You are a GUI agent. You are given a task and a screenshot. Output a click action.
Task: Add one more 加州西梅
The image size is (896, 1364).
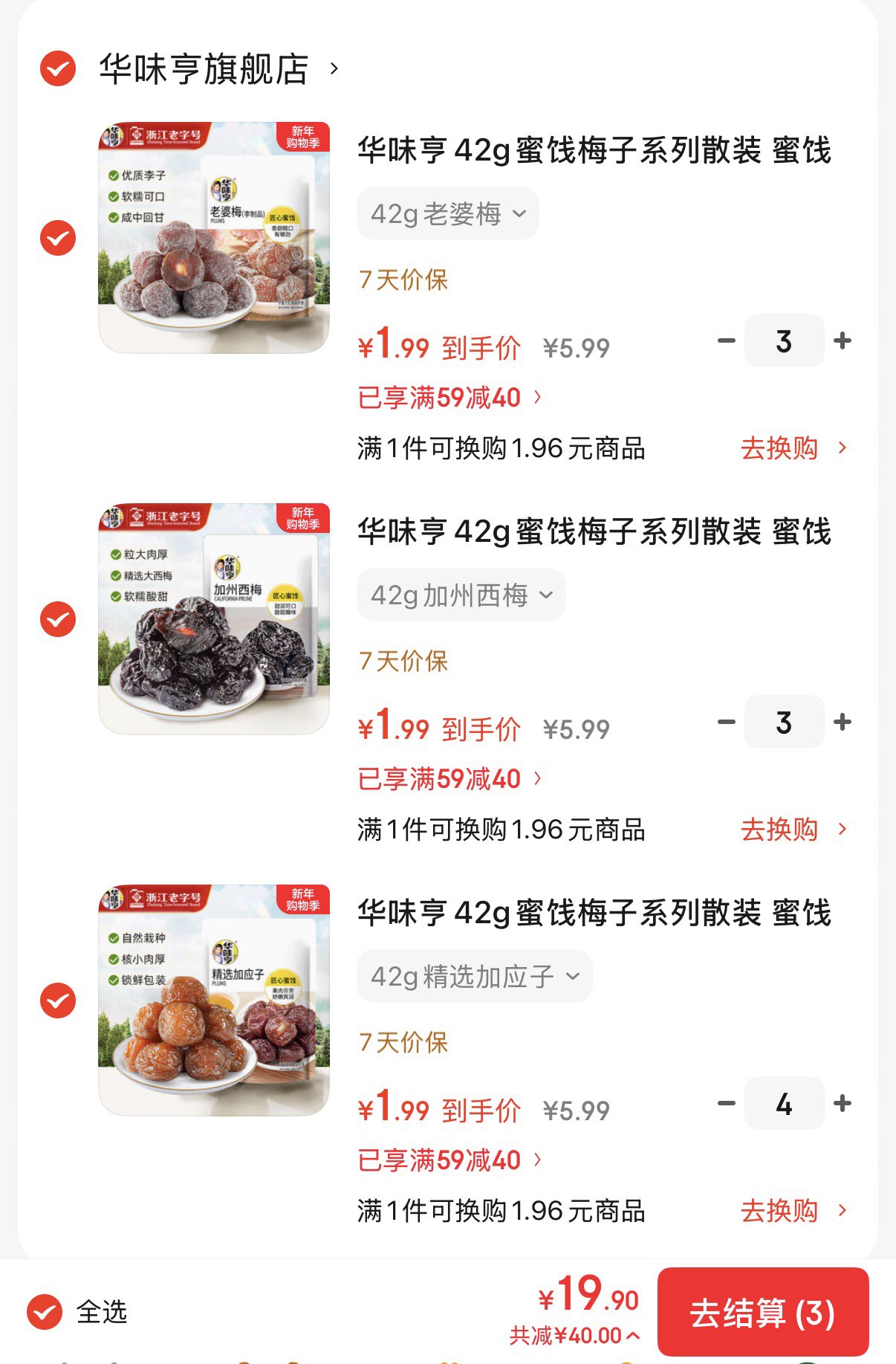[843, 723]
